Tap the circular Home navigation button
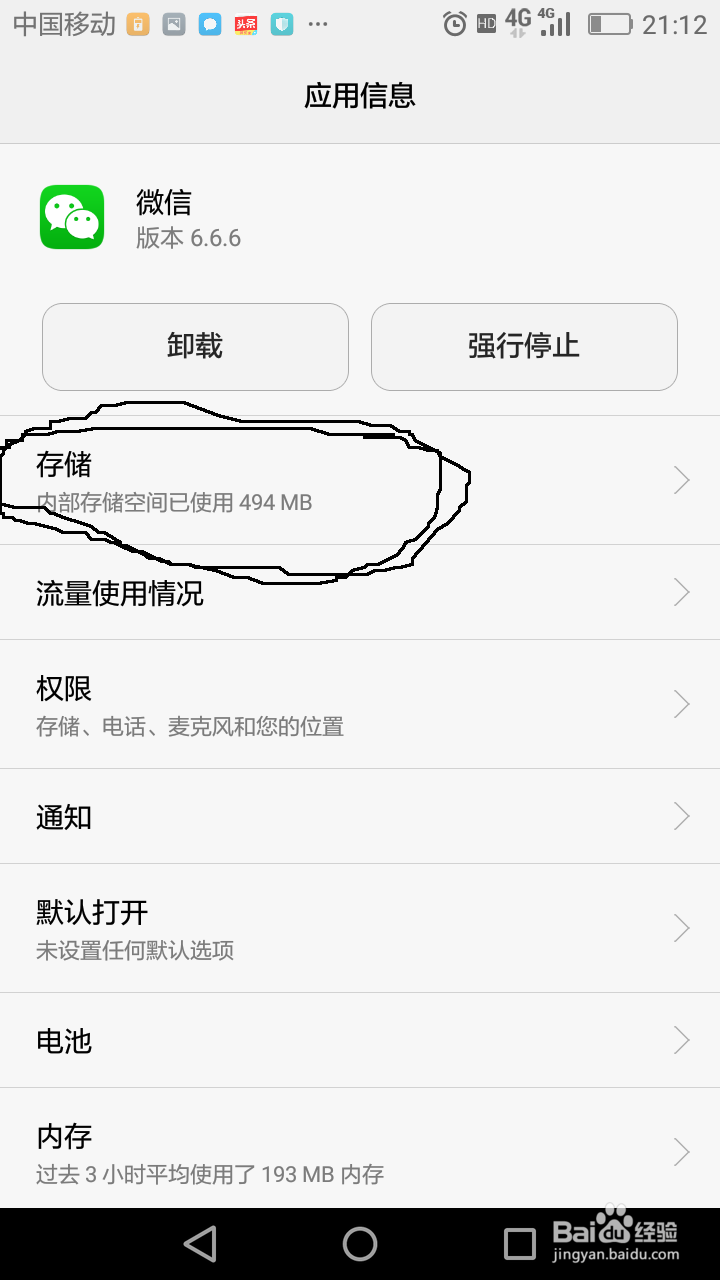The image size is (720, 1280). coord(360,1243)
